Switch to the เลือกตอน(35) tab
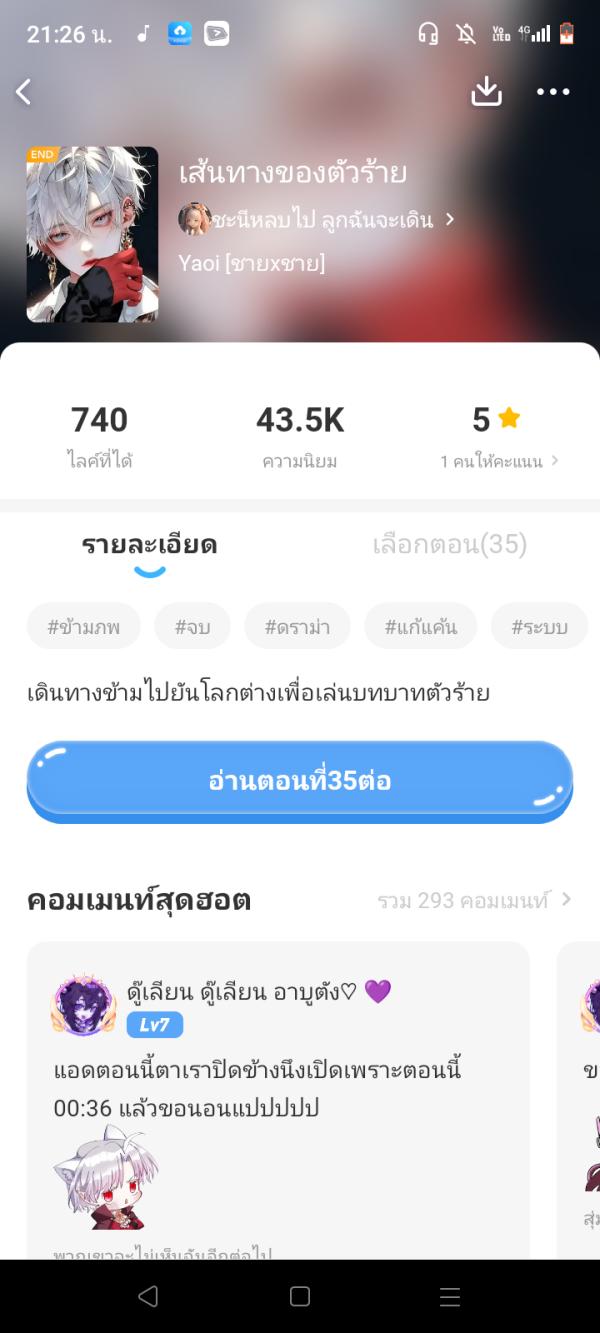600x1333 pixels. point(449,545)
